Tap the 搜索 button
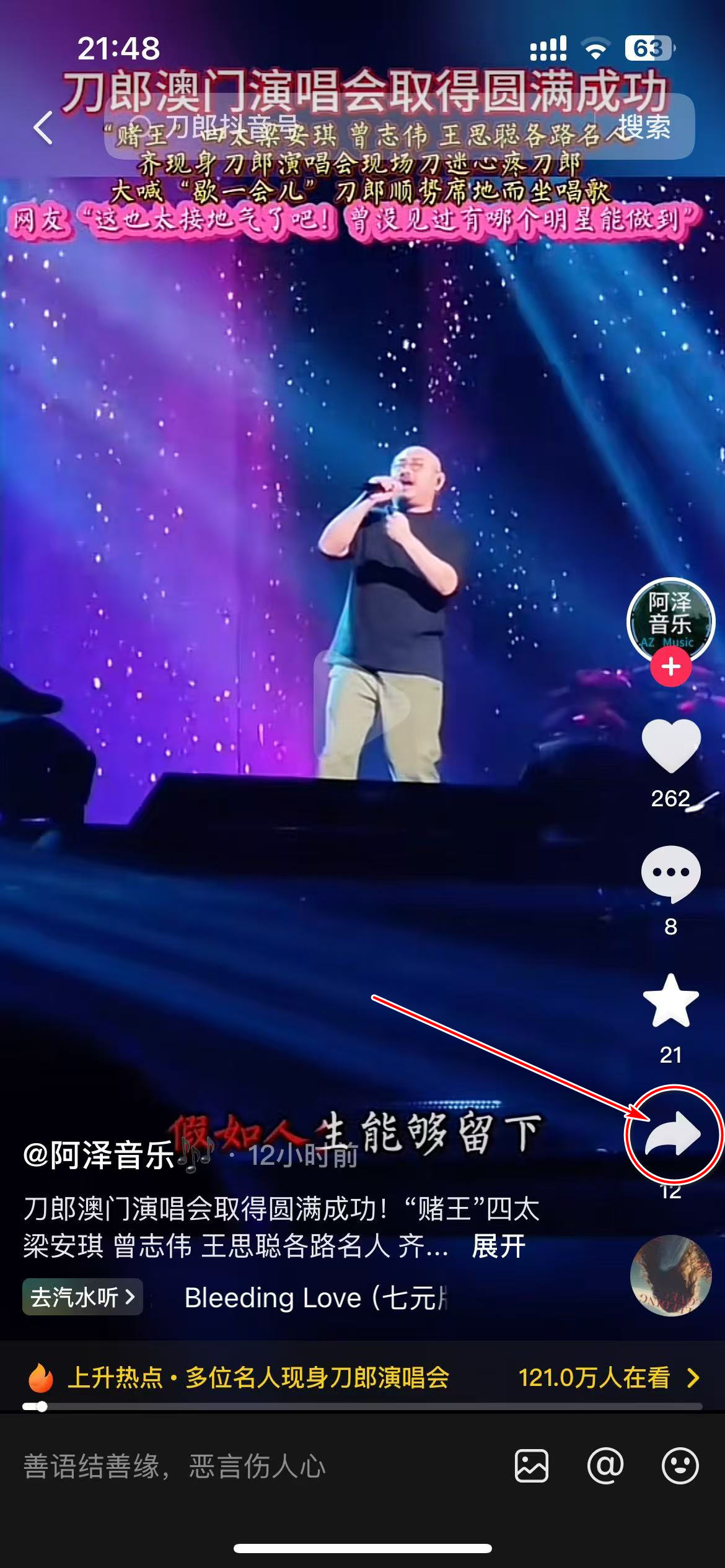The height and width of the screenshot is (1568, 725). point(644,128)
